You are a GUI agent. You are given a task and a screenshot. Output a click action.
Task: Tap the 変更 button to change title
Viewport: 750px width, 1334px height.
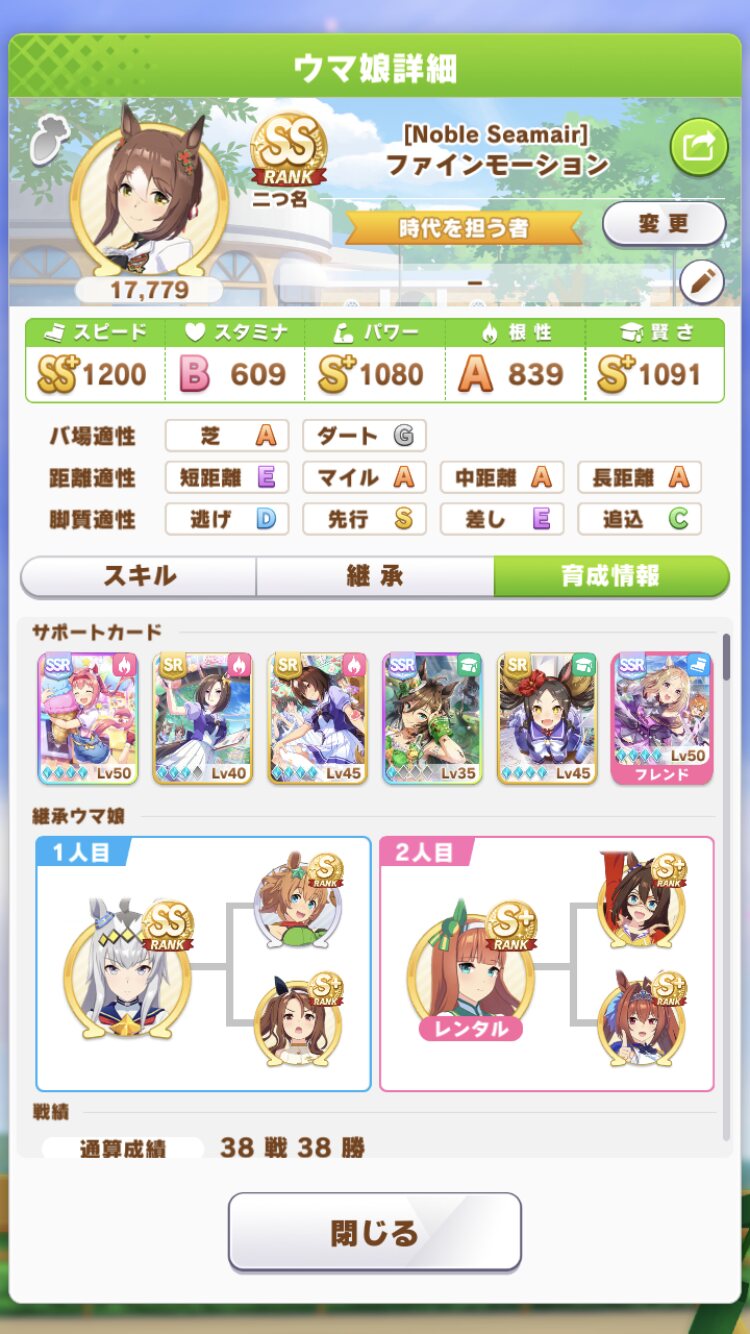(x=664, y=223)
